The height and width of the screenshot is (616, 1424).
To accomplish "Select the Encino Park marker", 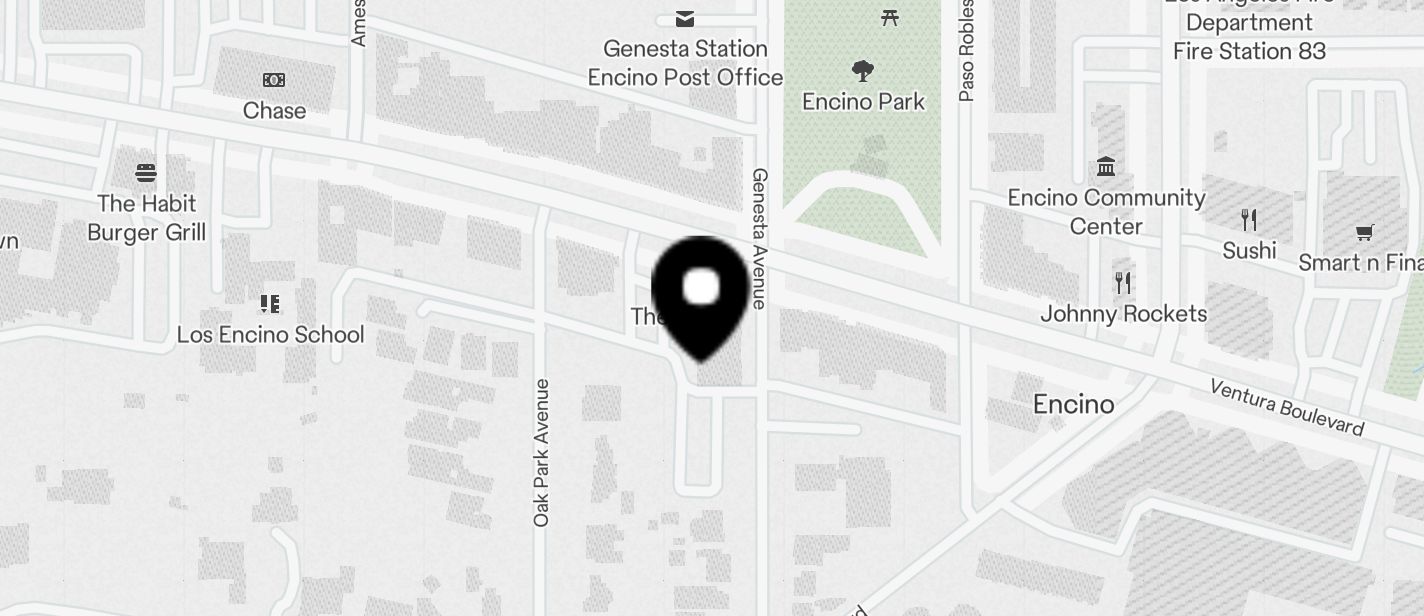I will coord(862,71).
